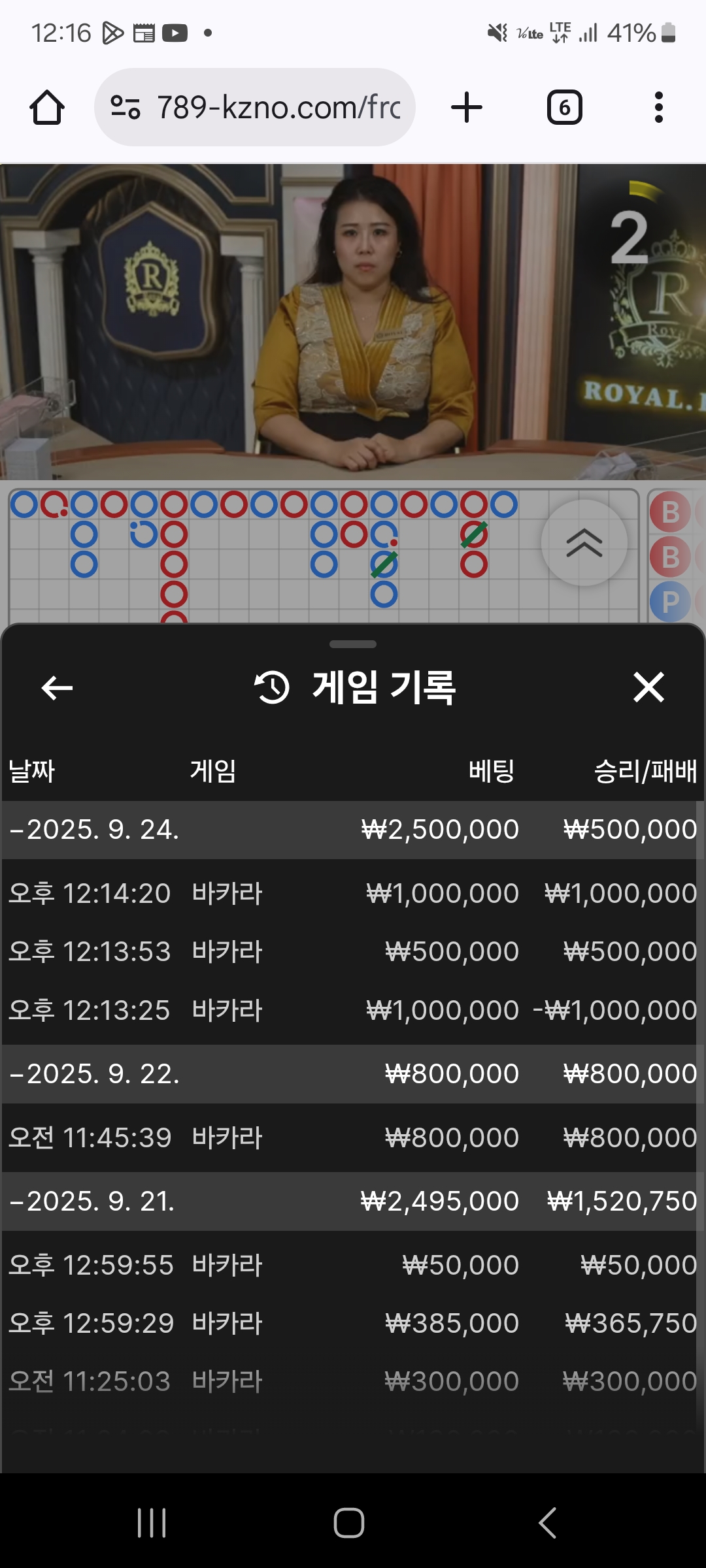Go back from the game history panel
Viewport: 706px width, 1568px height.
click(x=57, y=687)
